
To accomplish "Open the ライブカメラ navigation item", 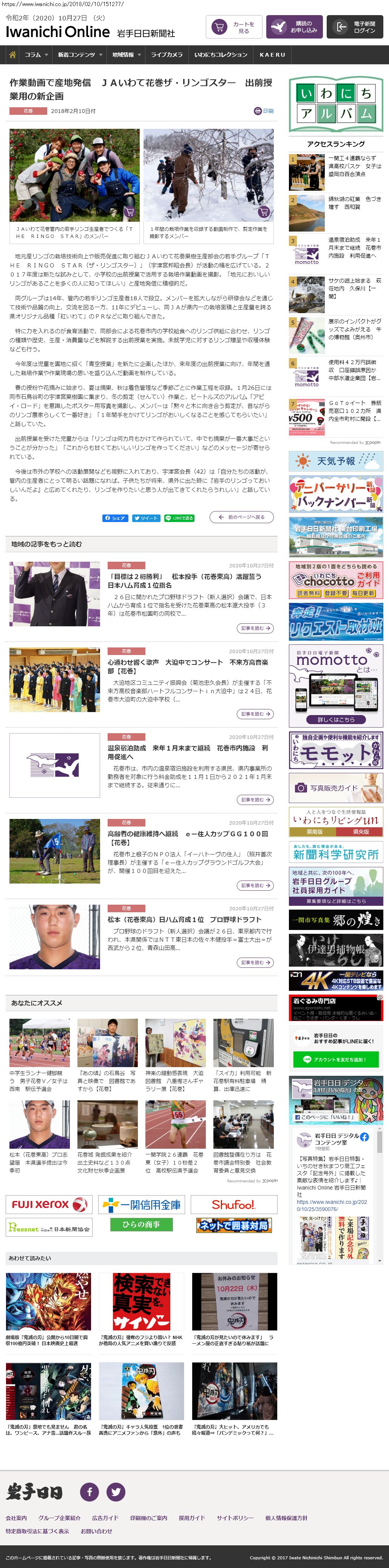I will pyautogui.click(x=166, y=55).
